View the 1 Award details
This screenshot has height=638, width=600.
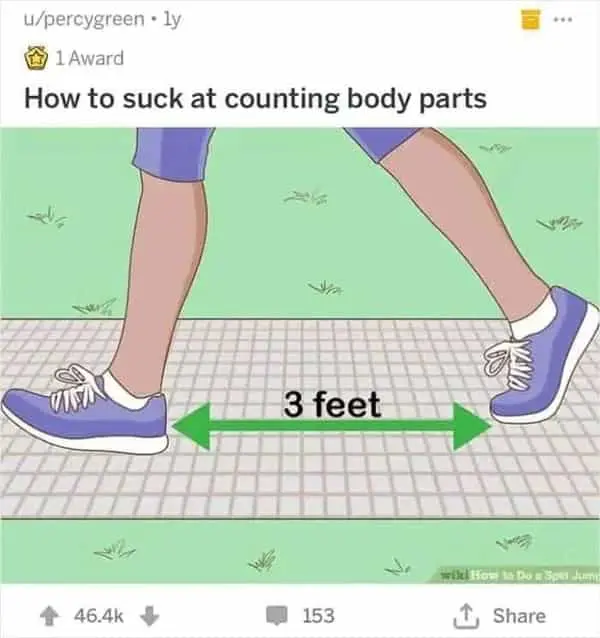coord(75,57)
